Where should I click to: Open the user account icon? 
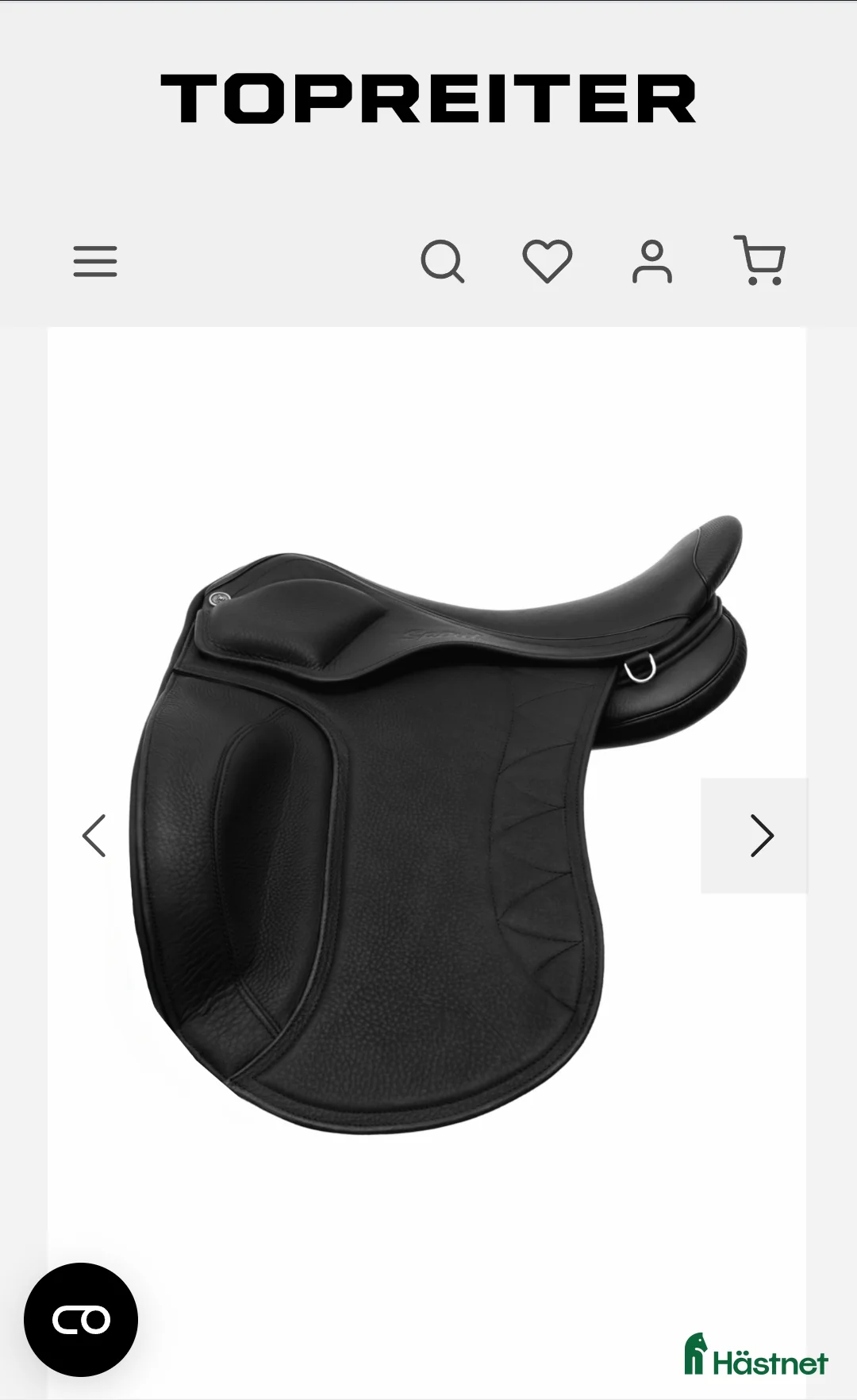(651, 261)
